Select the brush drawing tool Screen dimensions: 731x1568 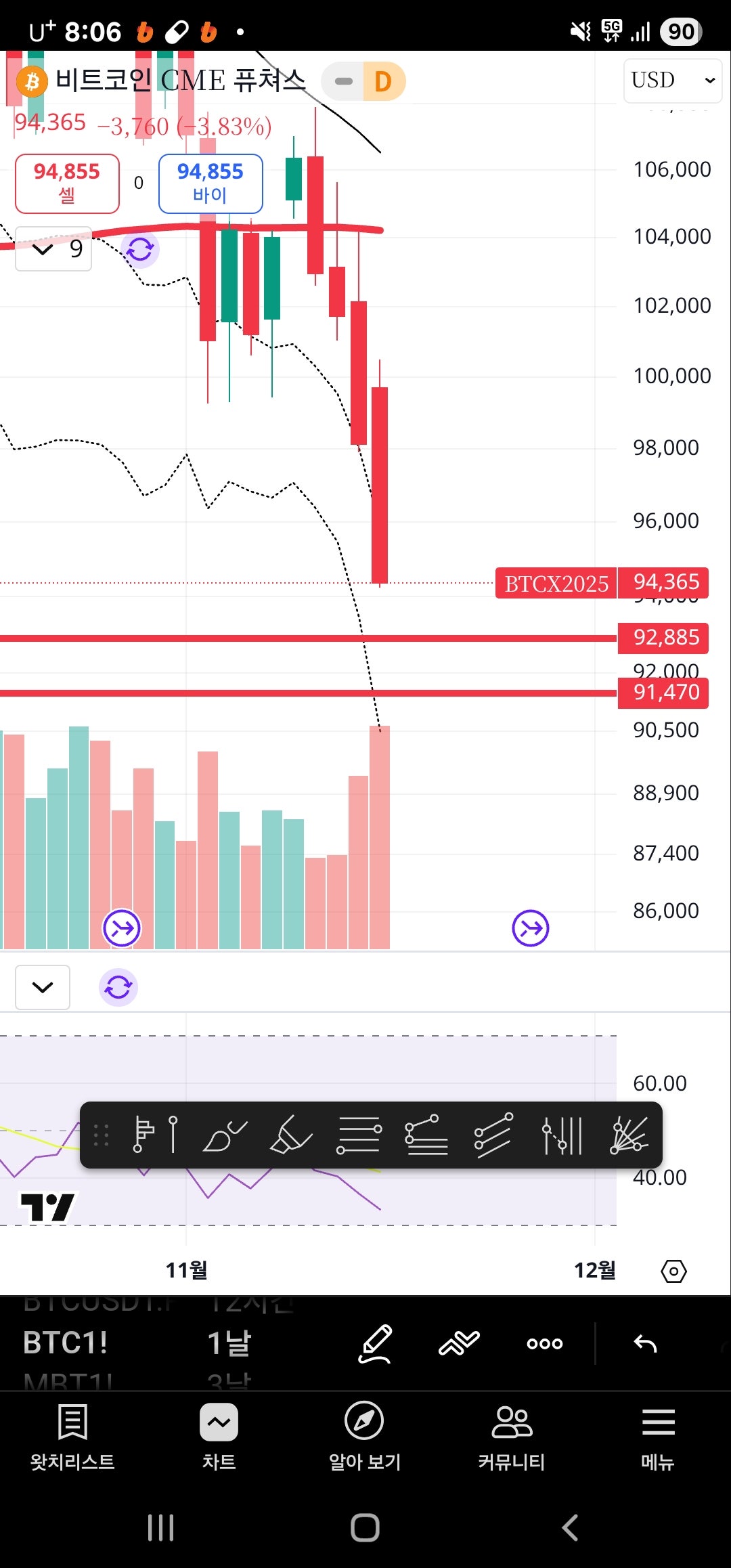(x=225, y=1135)
